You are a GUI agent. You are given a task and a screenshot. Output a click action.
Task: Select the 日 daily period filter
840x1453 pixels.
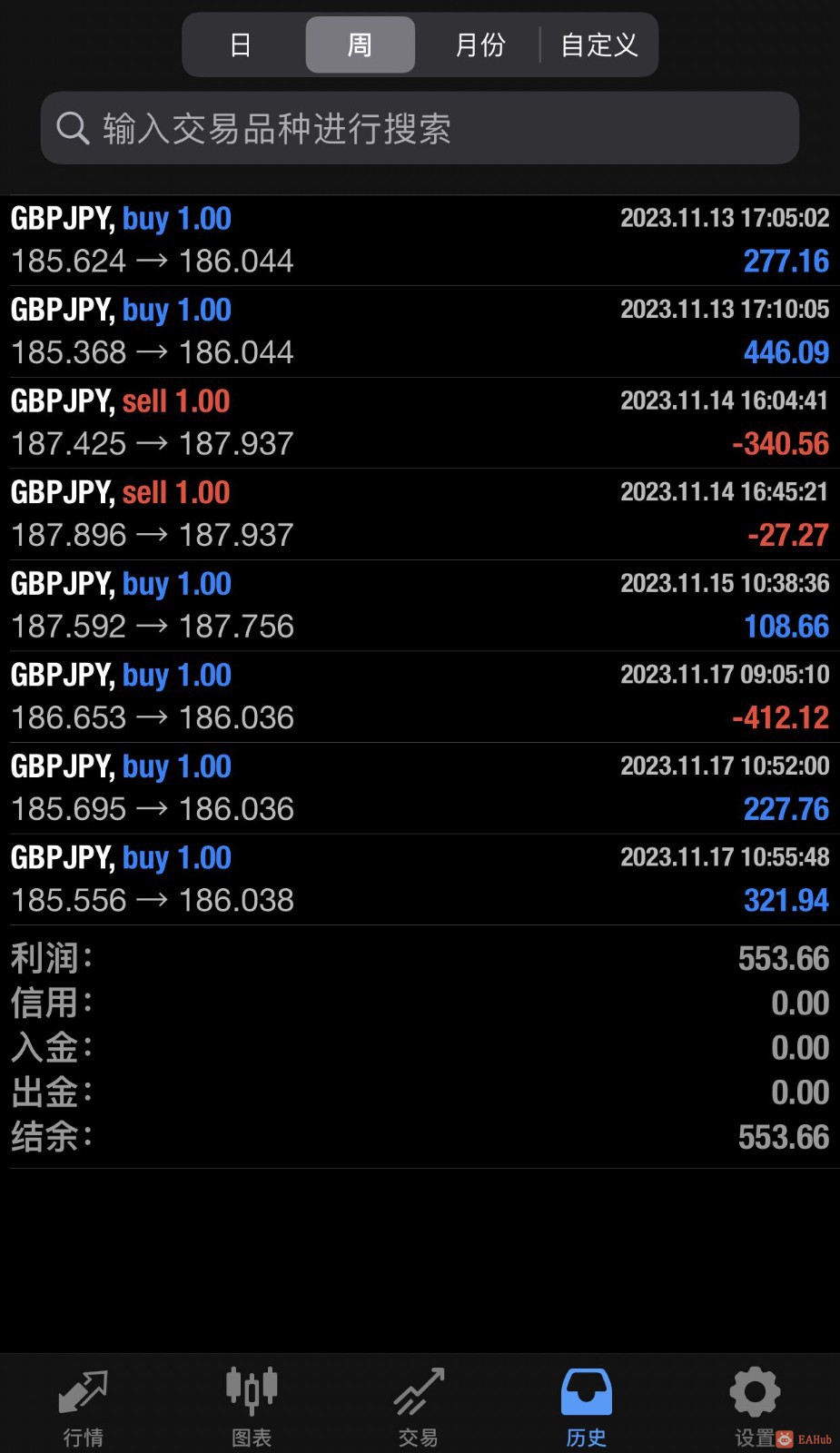click(x=240, y=44)
